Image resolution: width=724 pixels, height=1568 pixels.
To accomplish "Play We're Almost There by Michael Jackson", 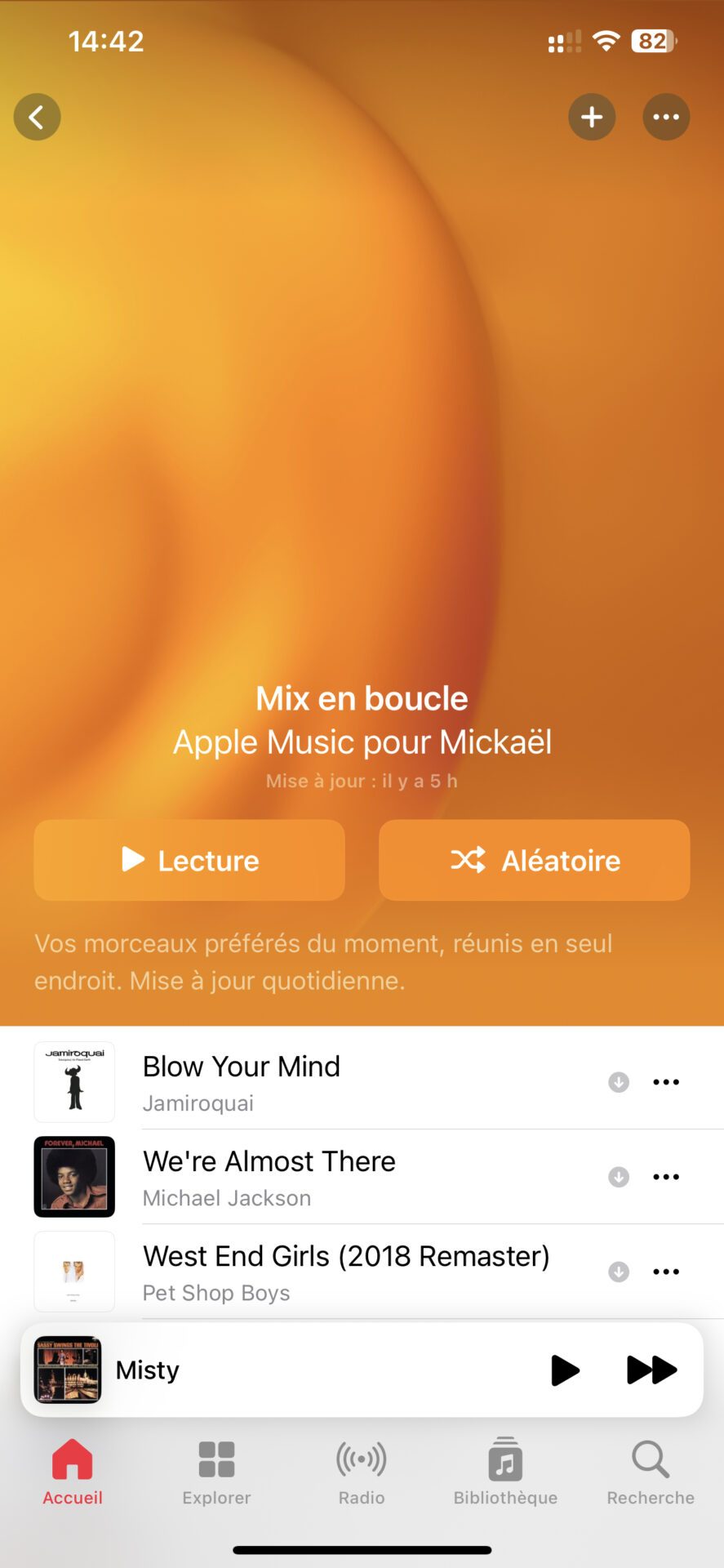I will click(x=326, y=1177).
